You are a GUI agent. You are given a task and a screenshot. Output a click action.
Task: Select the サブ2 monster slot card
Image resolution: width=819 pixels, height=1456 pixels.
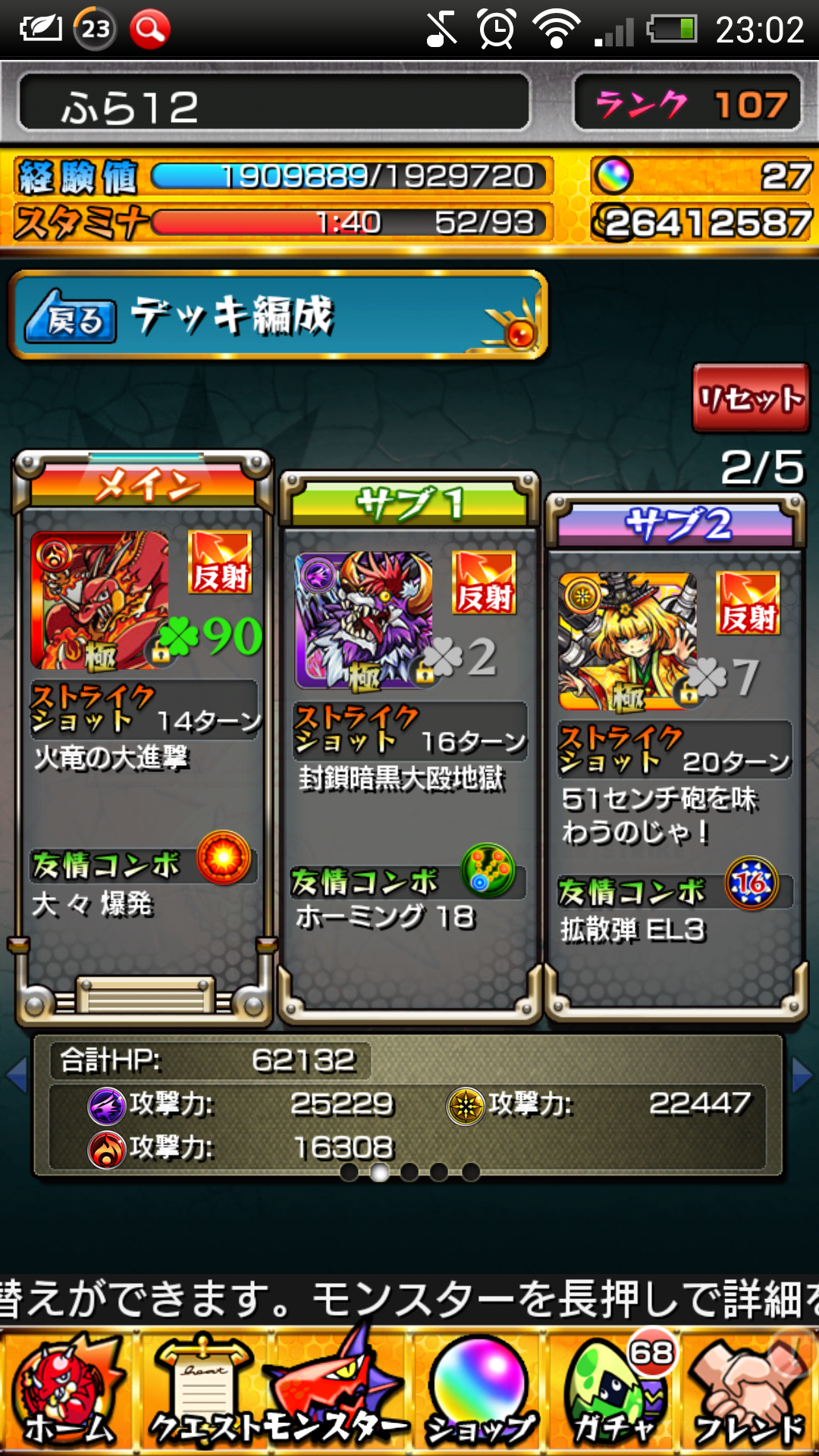pos(675,758)
